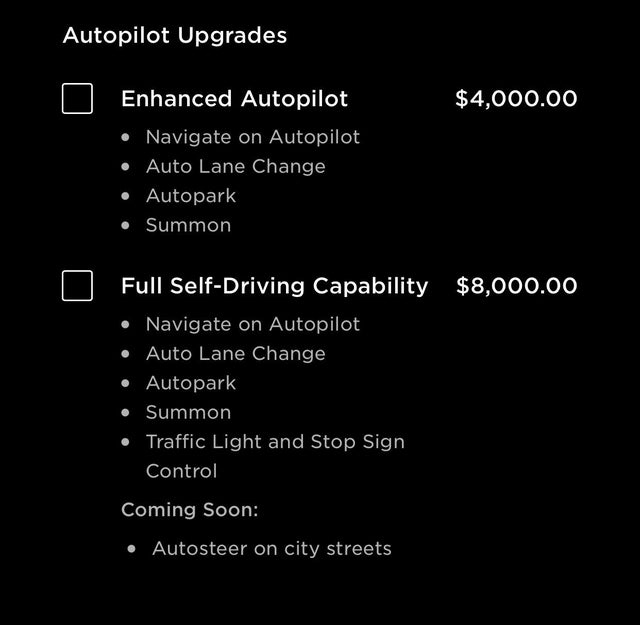Check the Enhanced Autopilot checkbox
The height and width of the screenshot is (625, 640).
pyautogui.click(x=77, y=99)
